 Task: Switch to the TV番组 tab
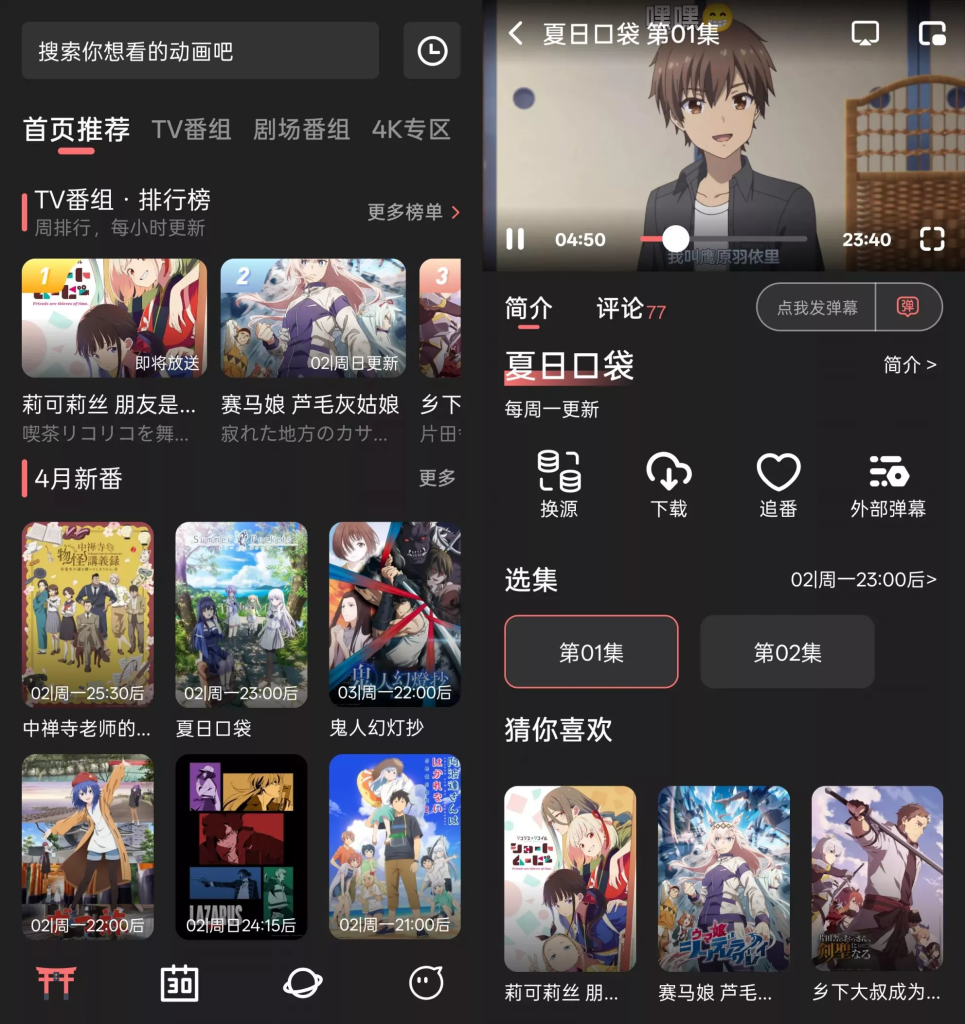(x=191, y=128)
